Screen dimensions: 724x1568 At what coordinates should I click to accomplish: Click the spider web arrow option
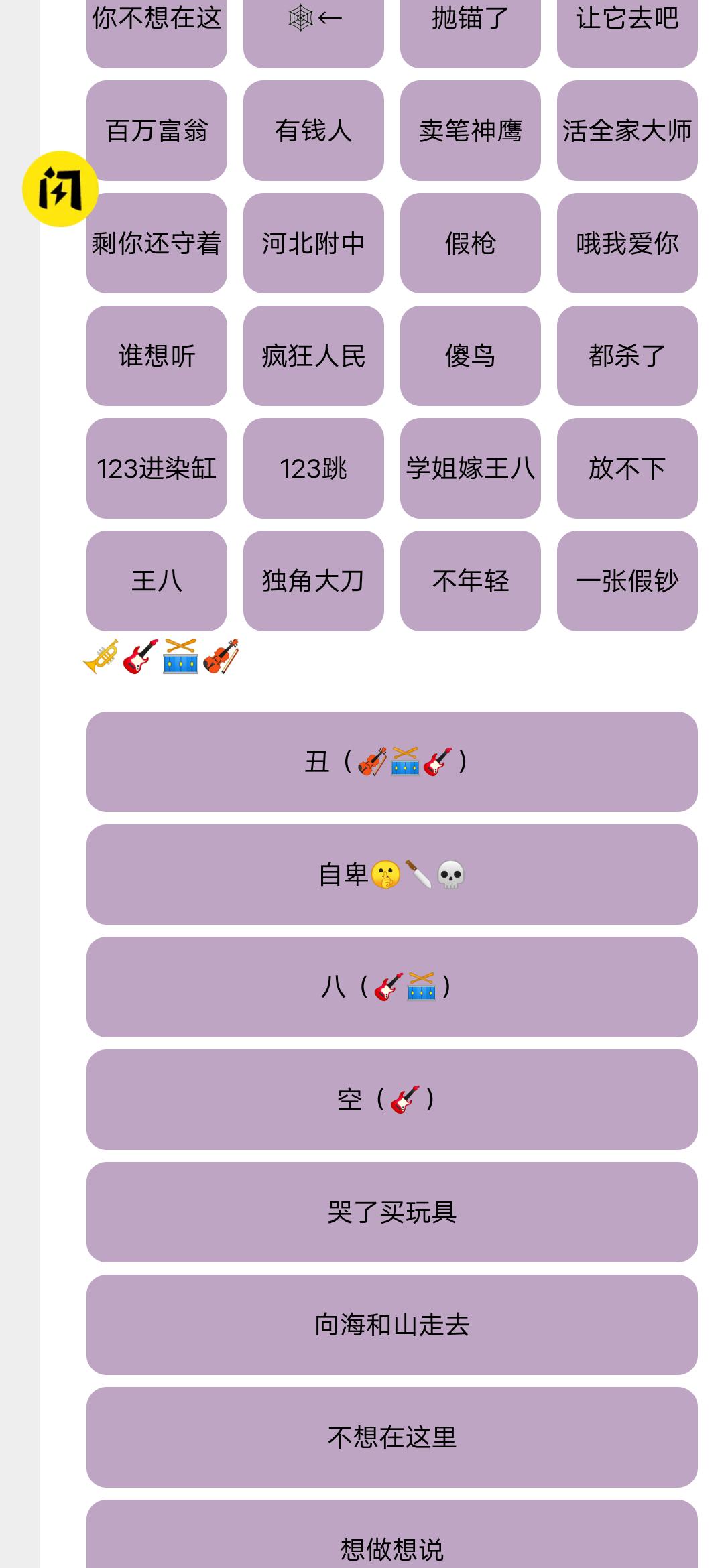click(313, 20)
